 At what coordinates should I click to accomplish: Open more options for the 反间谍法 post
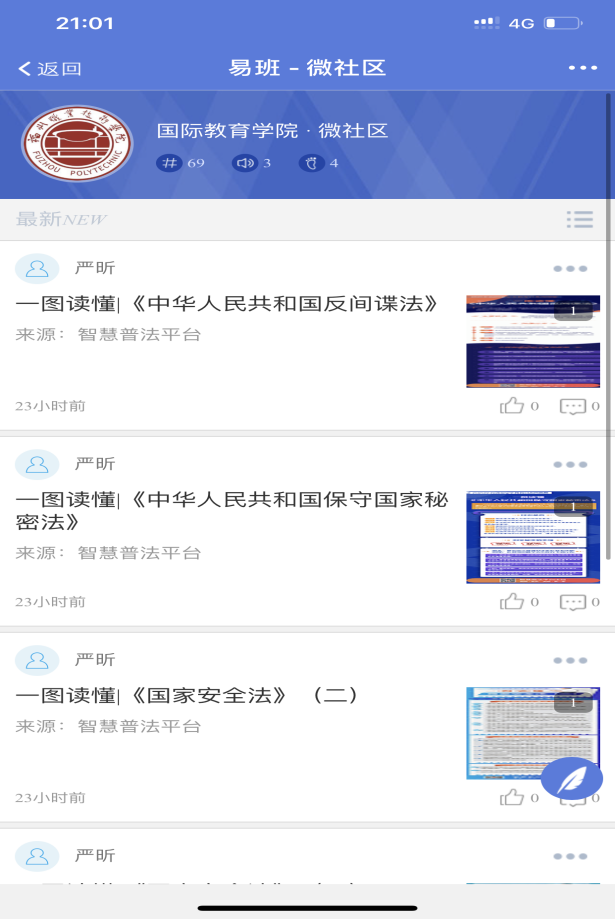pyautogui.click(x=570, y=269)
